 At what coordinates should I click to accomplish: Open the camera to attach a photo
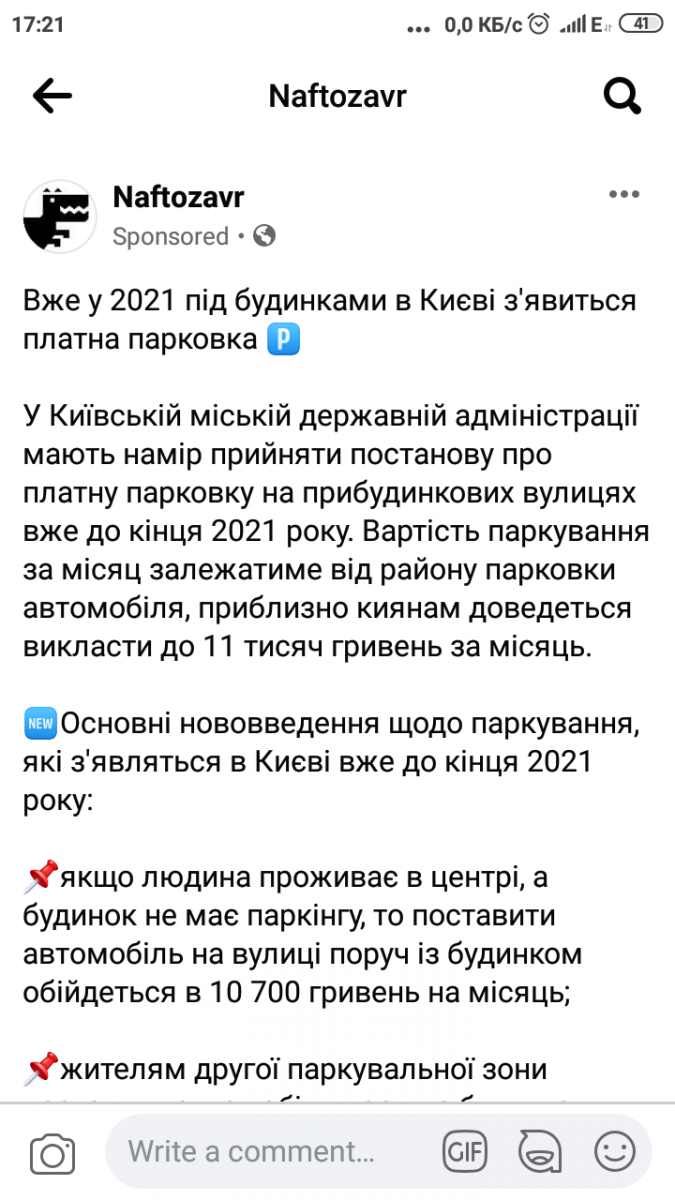click(52, 1151)
